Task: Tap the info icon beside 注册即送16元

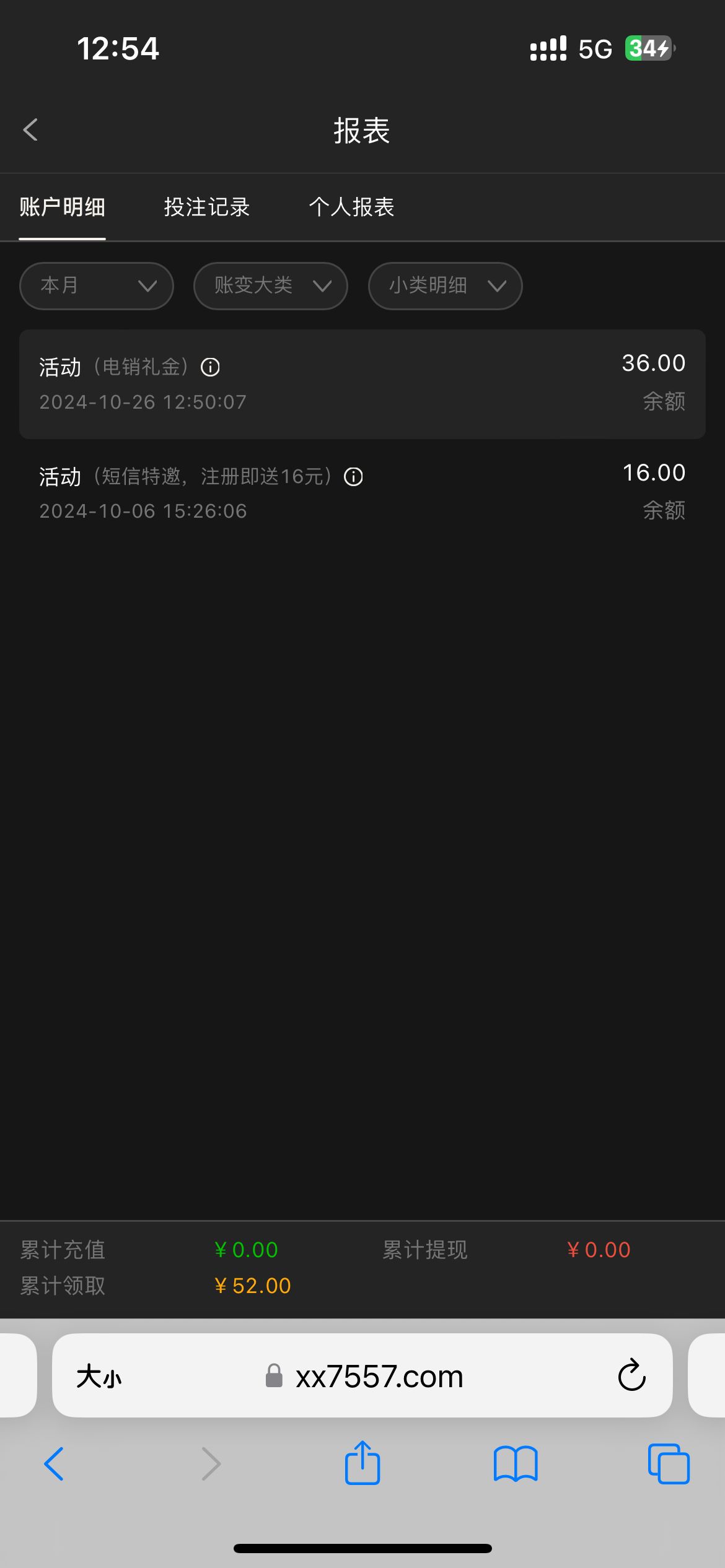Action: tap(353, 477)
